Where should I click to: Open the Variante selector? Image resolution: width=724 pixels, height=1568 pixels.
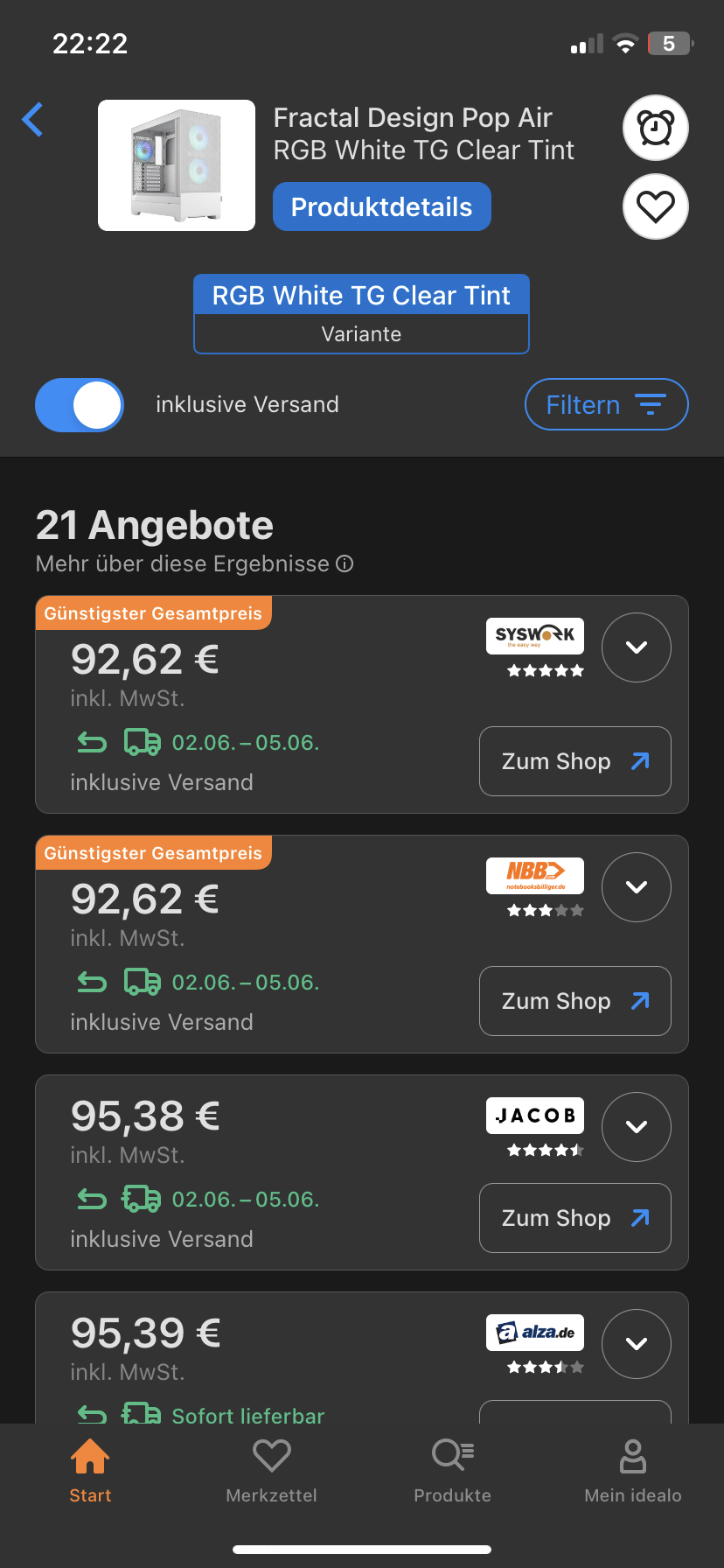(x=361, y=314)
